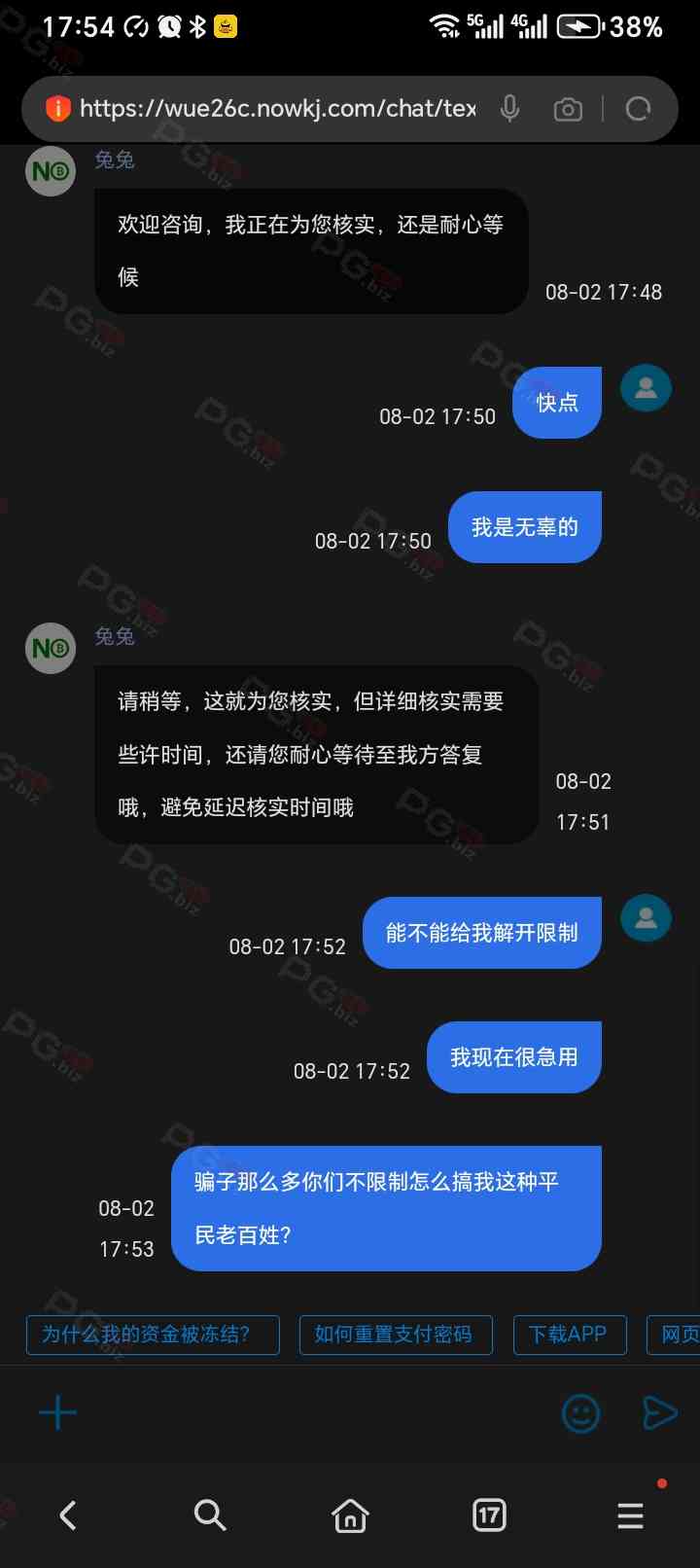The height and width of the screenshot is (1568, 700).
Task: Open the camera scan icon
Action: click(x=568, y=109)
